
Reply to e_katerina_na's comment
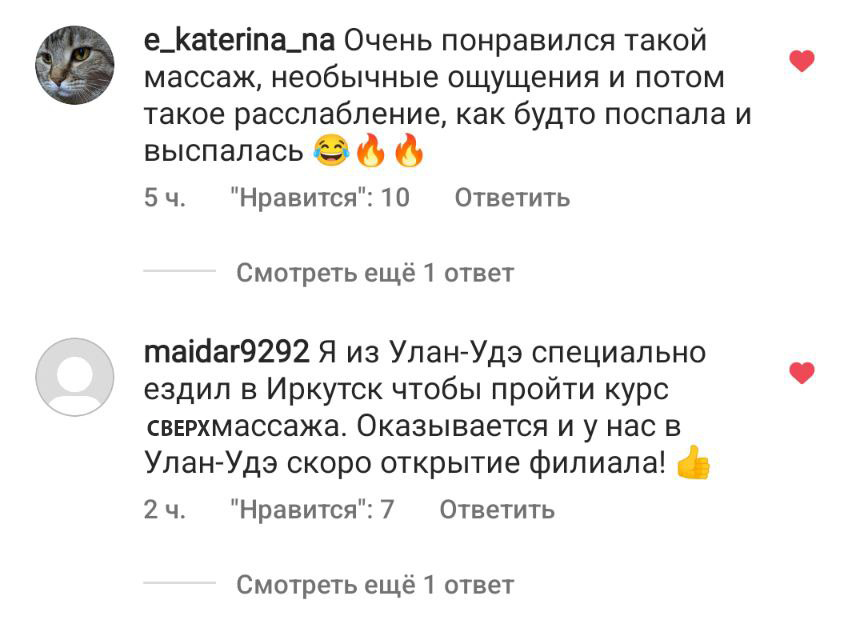[x=512, y=198]
